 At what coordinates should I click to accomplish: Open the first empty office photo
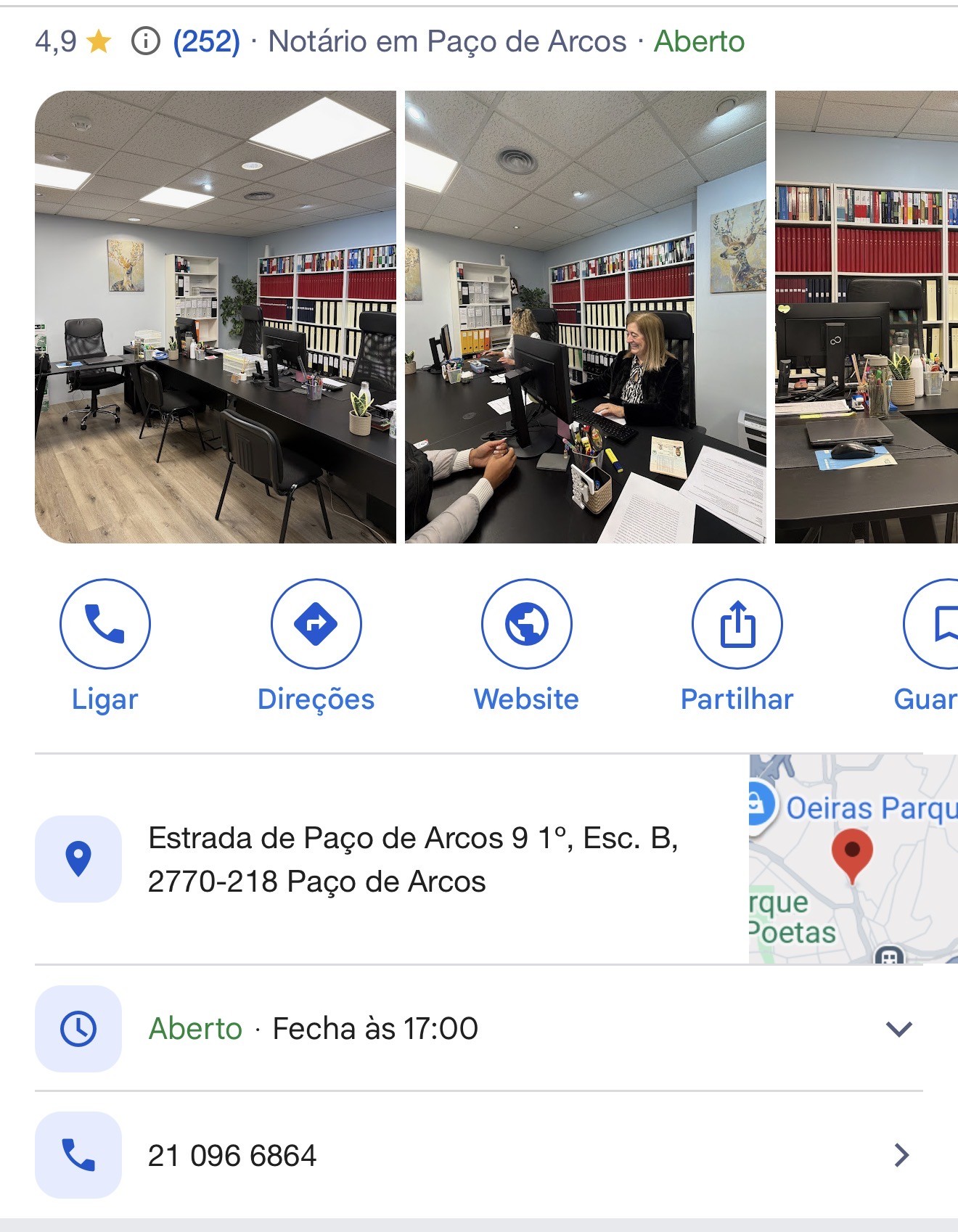pos(216,316)
